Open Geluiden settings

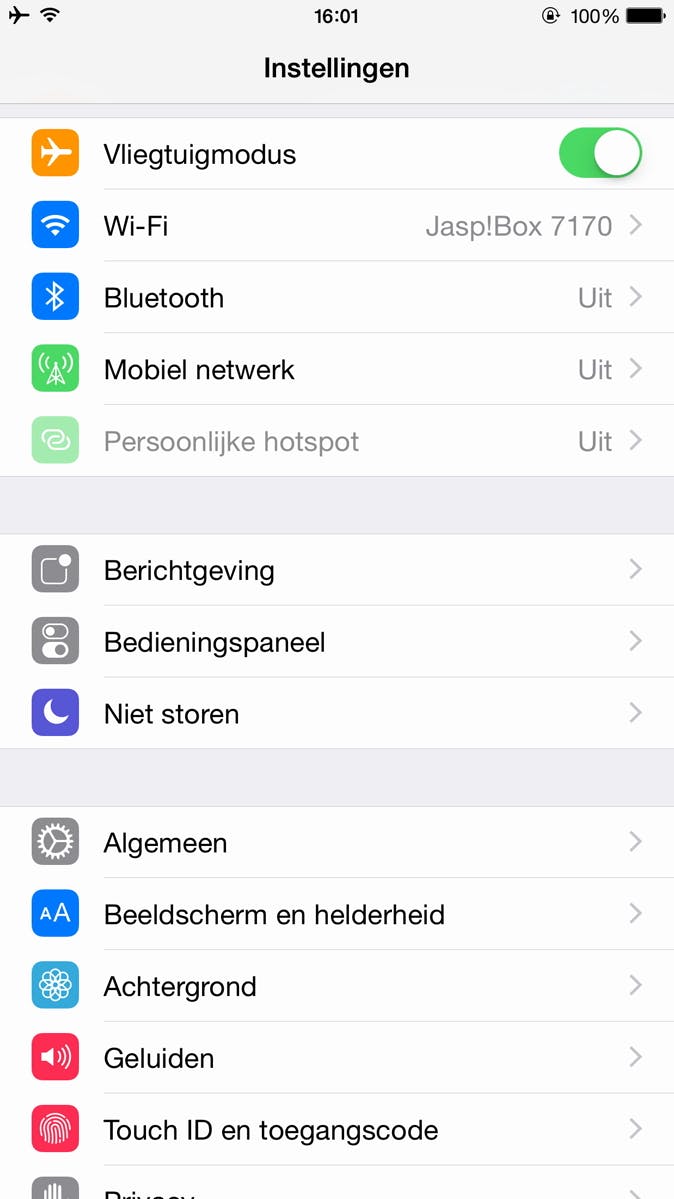(x=337, y=1058)
